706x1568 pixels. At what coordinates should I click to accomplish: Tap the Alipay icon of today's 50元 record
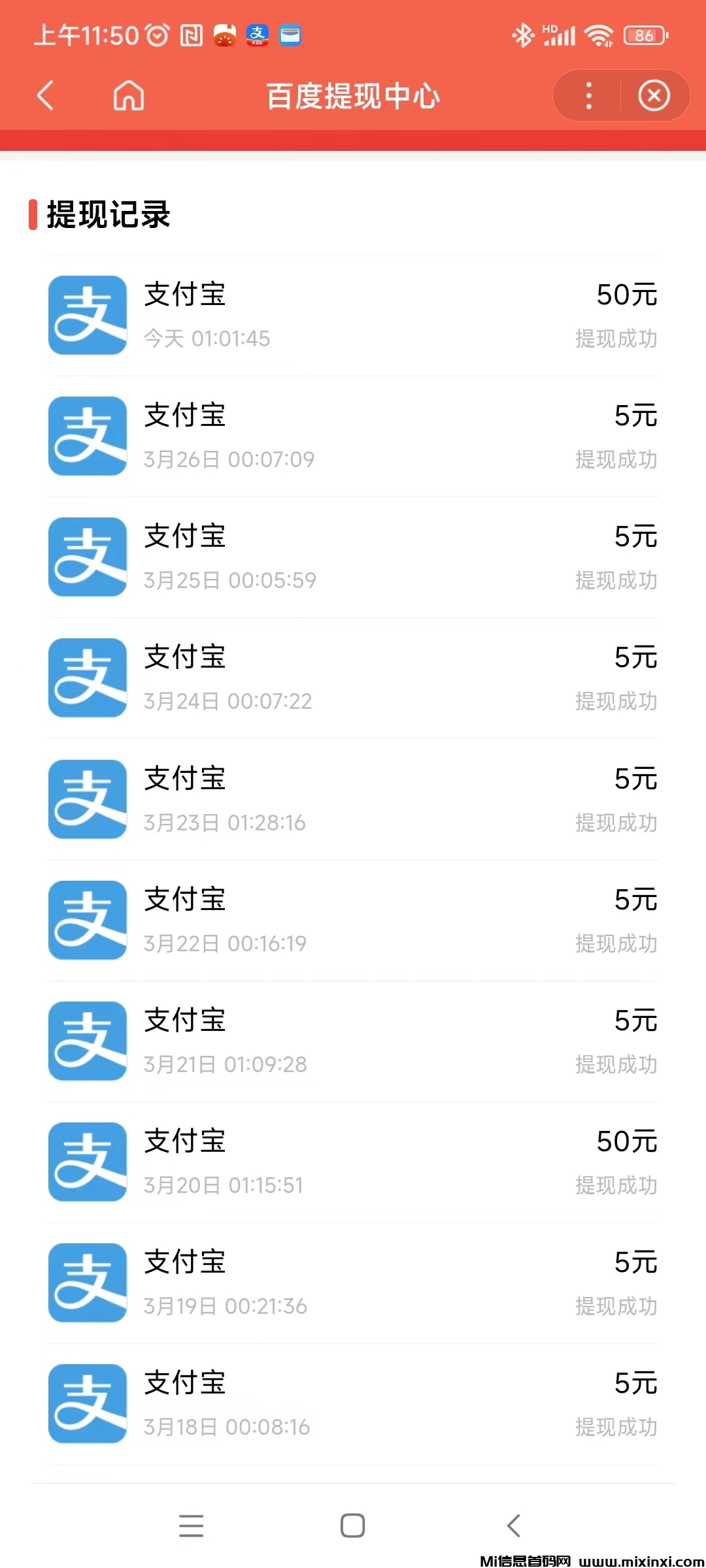pos(86,315)
